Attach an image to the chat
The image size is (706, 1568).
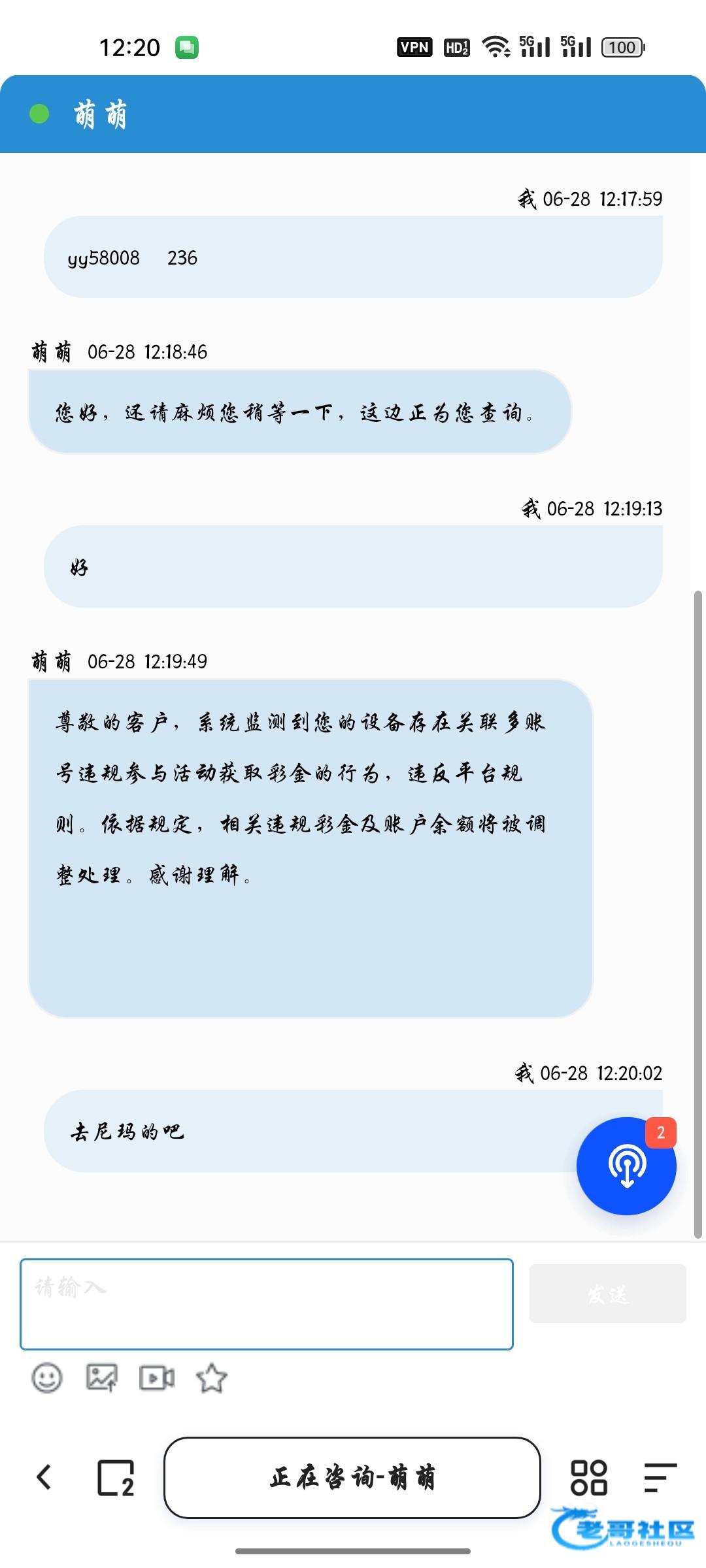[x=102, y=1379]
